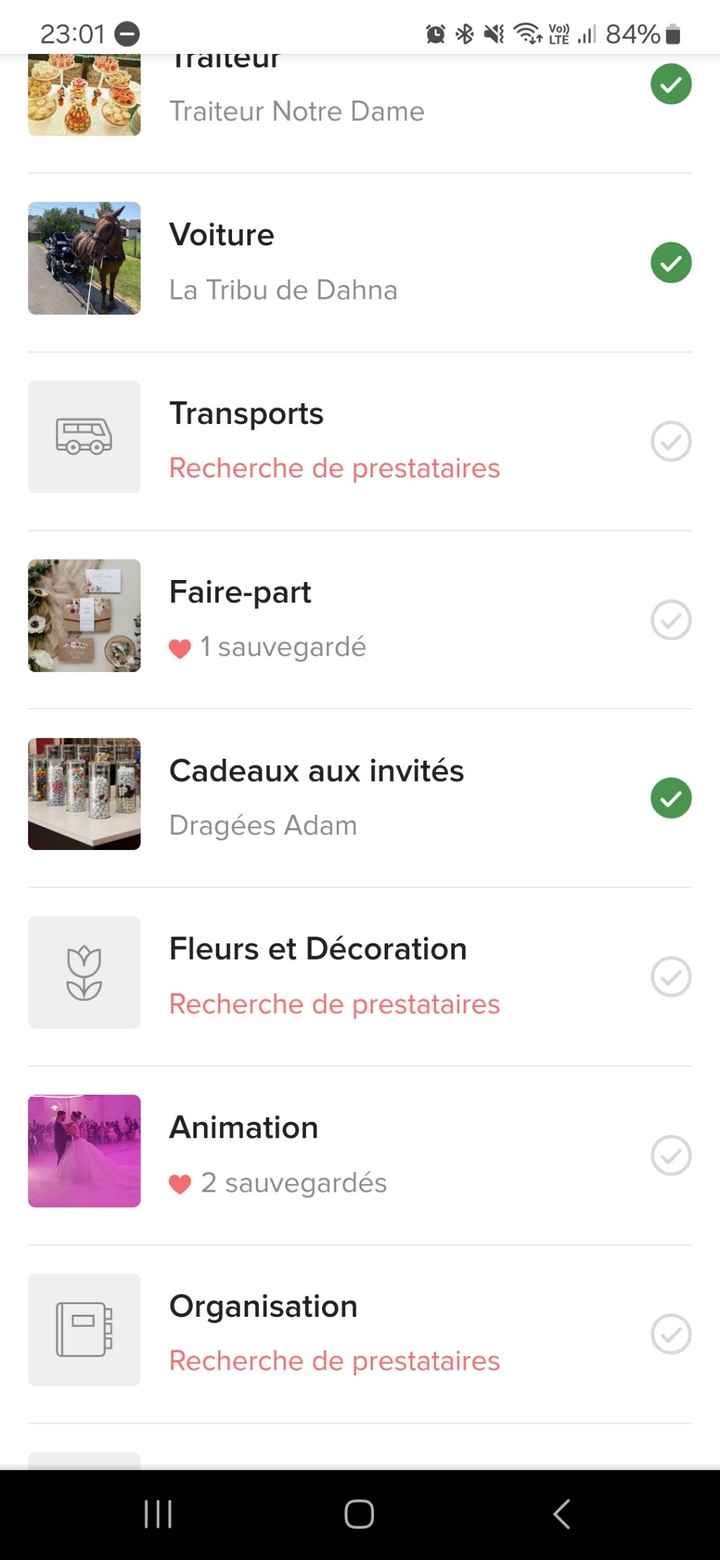
Task: Click the notebook icon for Organisation
Action: tap(84, 1330)
